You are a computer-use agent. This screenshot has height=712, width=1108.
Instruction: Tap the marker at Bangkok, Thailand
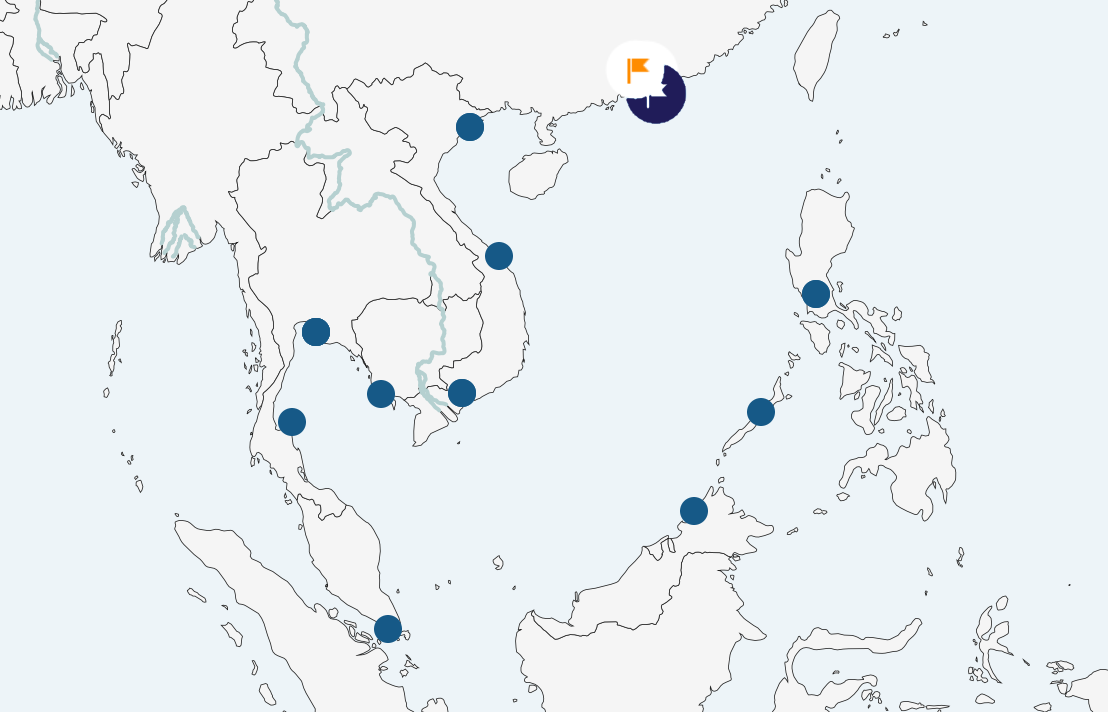(x=316, y=332)
